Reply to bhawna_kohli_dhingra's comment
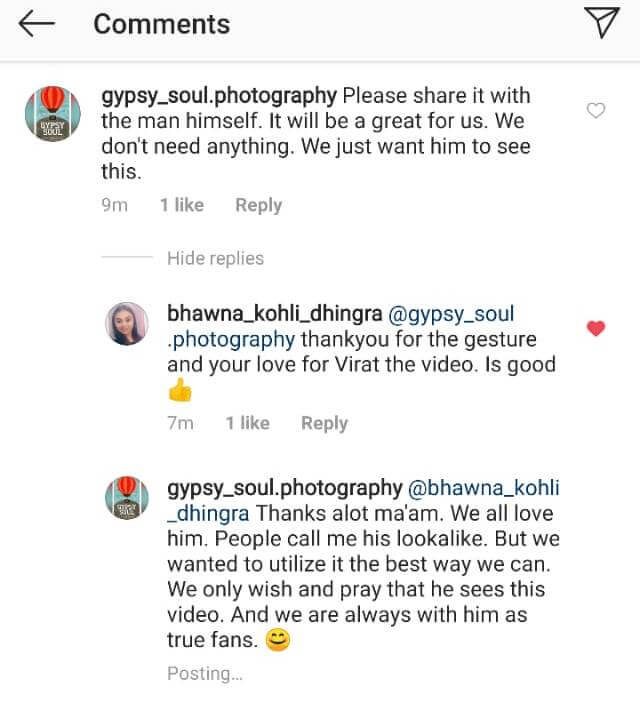Viewport: 640px width, 715px height. point(324,423)
